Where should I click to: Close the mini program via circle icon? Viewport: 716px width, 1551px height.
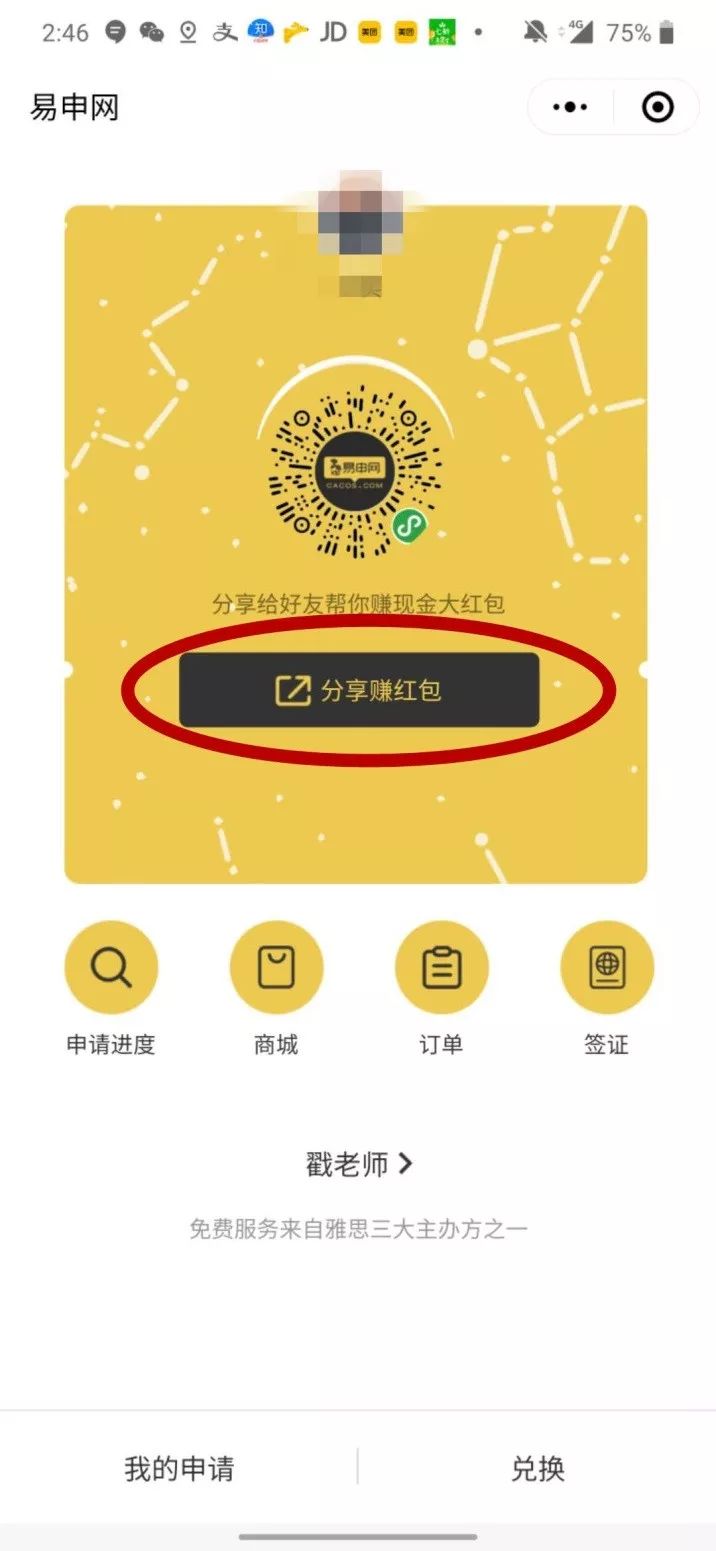tap(657, 107)
